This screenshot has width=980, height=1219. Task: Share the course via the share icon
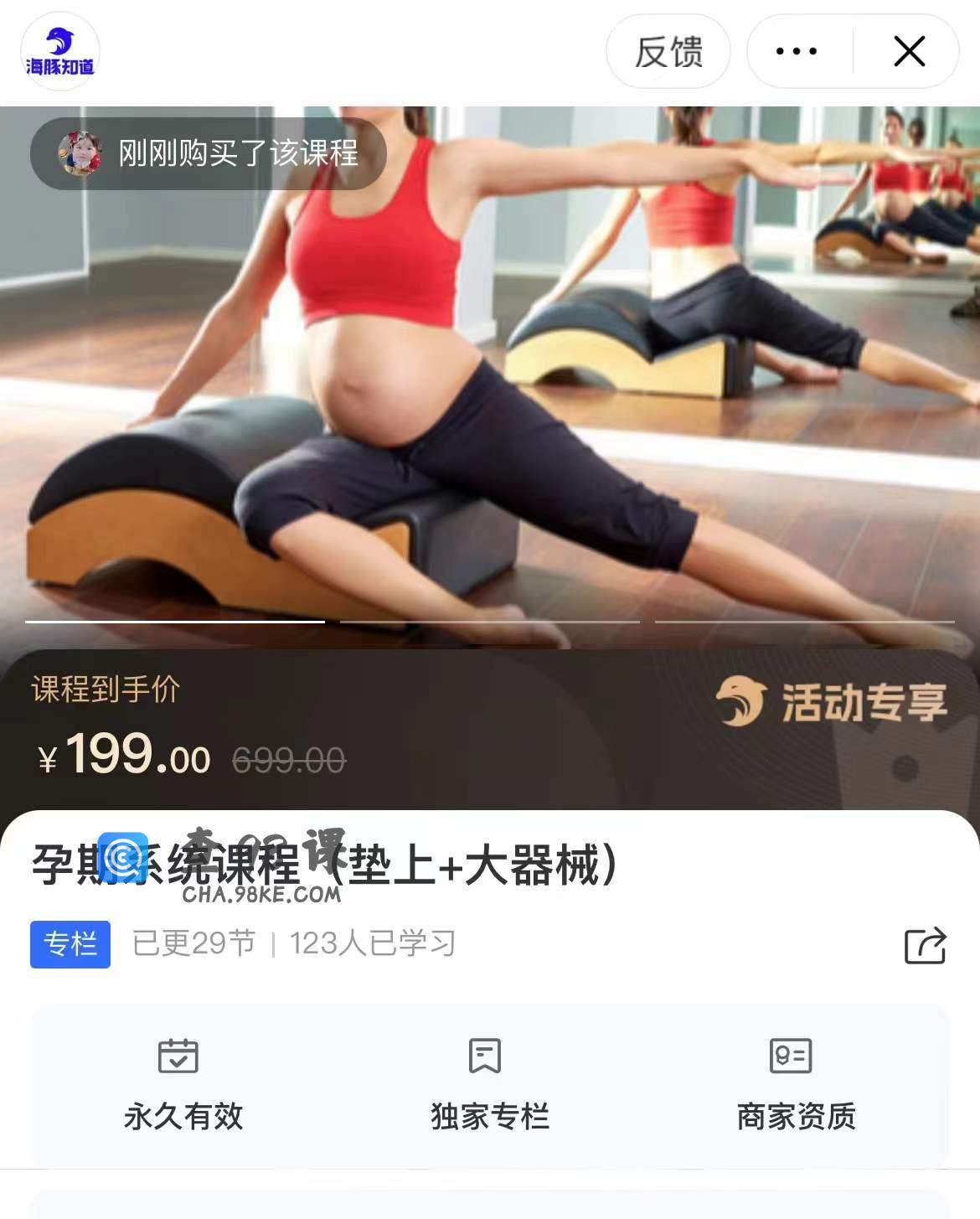[x=926, y=945]
